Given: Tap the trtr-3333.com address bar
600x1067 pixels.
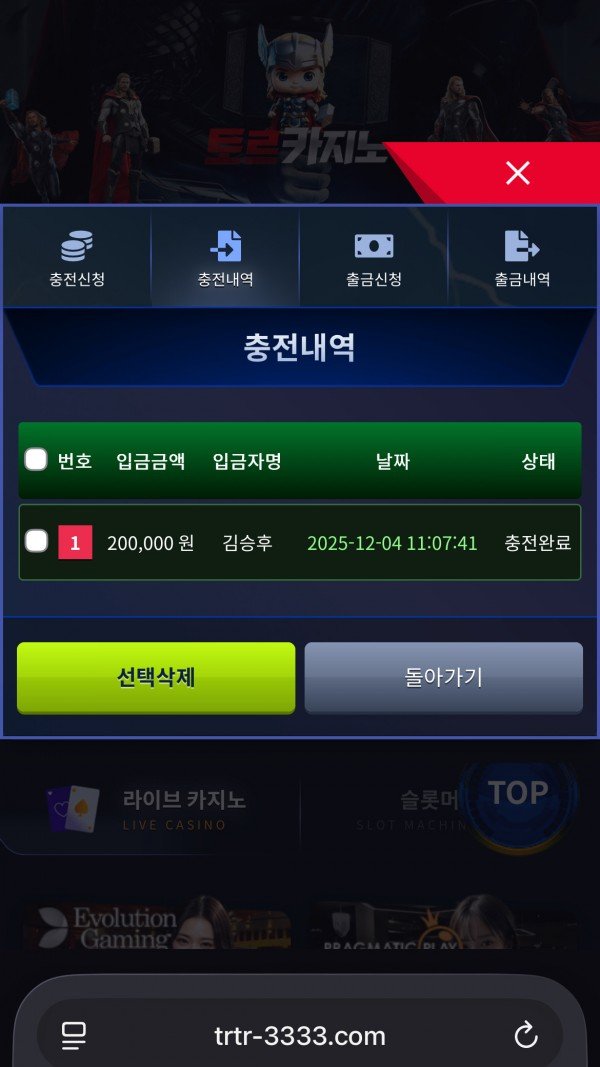Looking at the screenshot, I should pyautogui.click(x=300, y=1036).
